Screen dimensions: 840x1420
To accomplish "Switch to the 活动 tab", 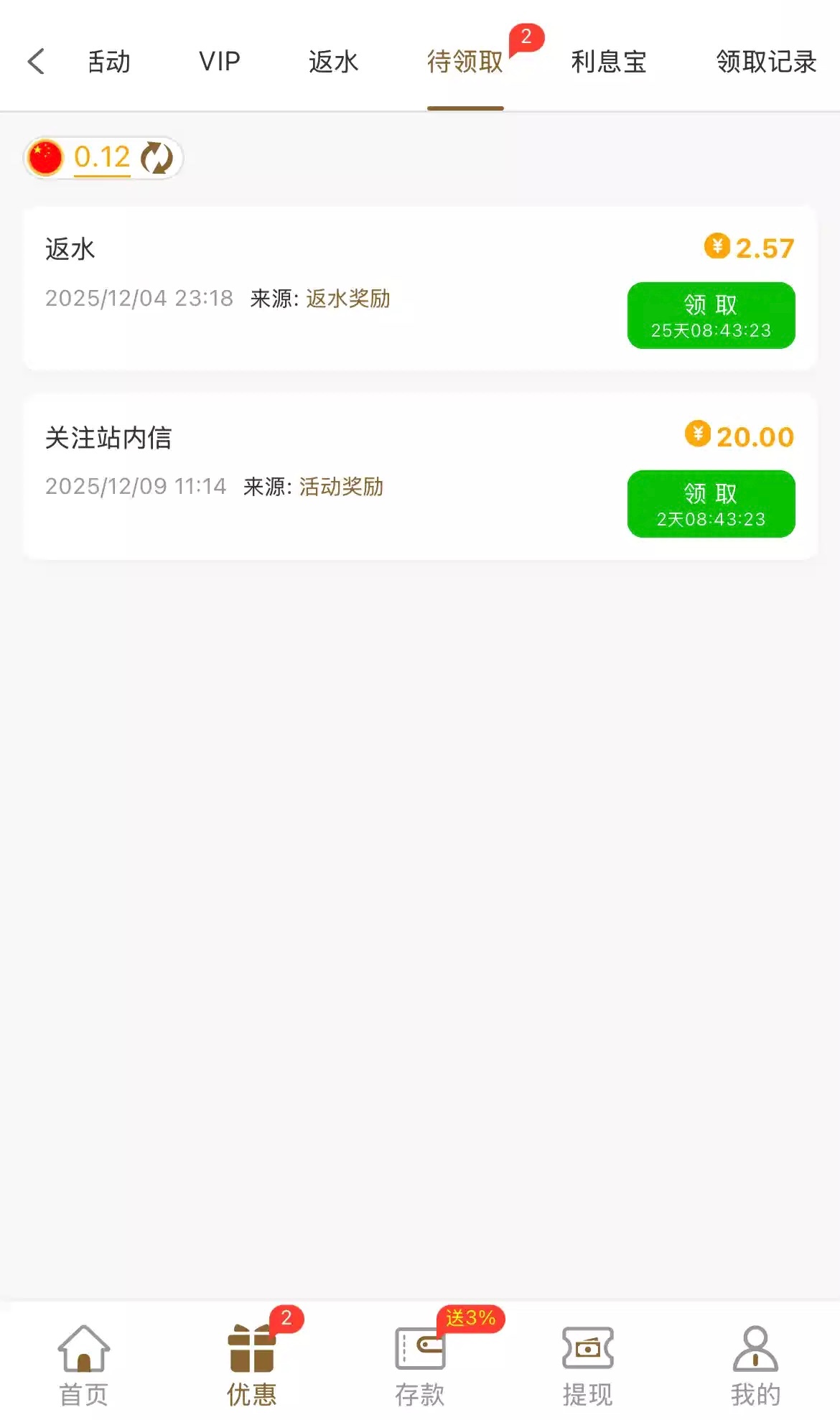I will coord(109,62).
